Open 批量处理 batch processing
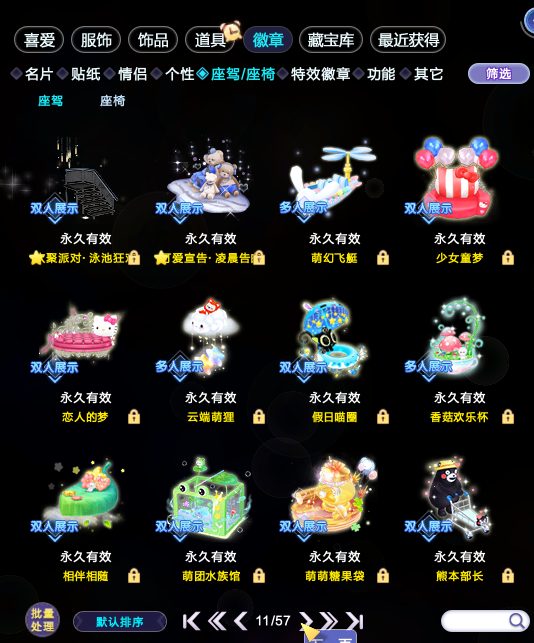Image resolution: width=534 pixels, height=643 pixels. coord(42,620)
